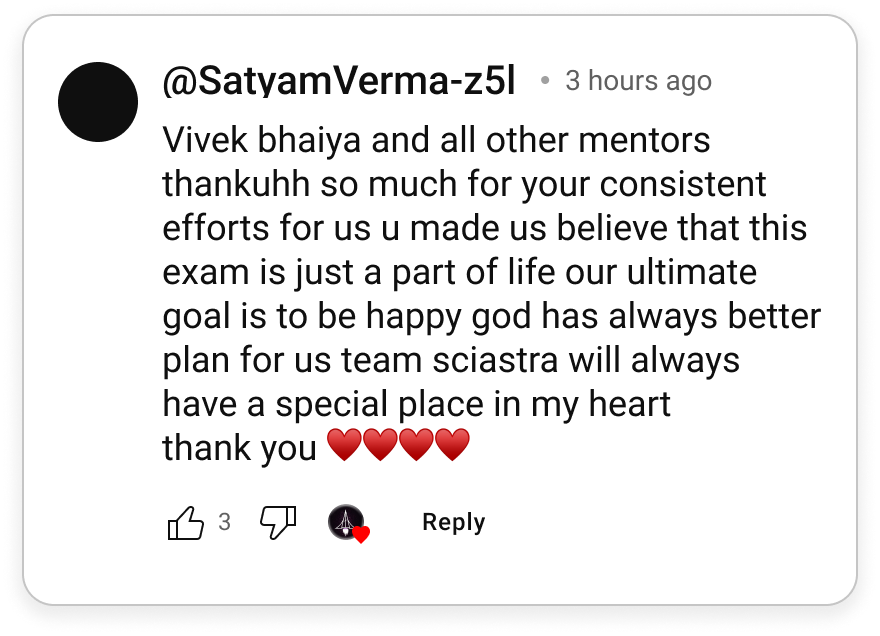The height and width of the screenshot is (636, 880).
Task: Reply to SatyamVerma's comment
Action: tap(453, 522)
